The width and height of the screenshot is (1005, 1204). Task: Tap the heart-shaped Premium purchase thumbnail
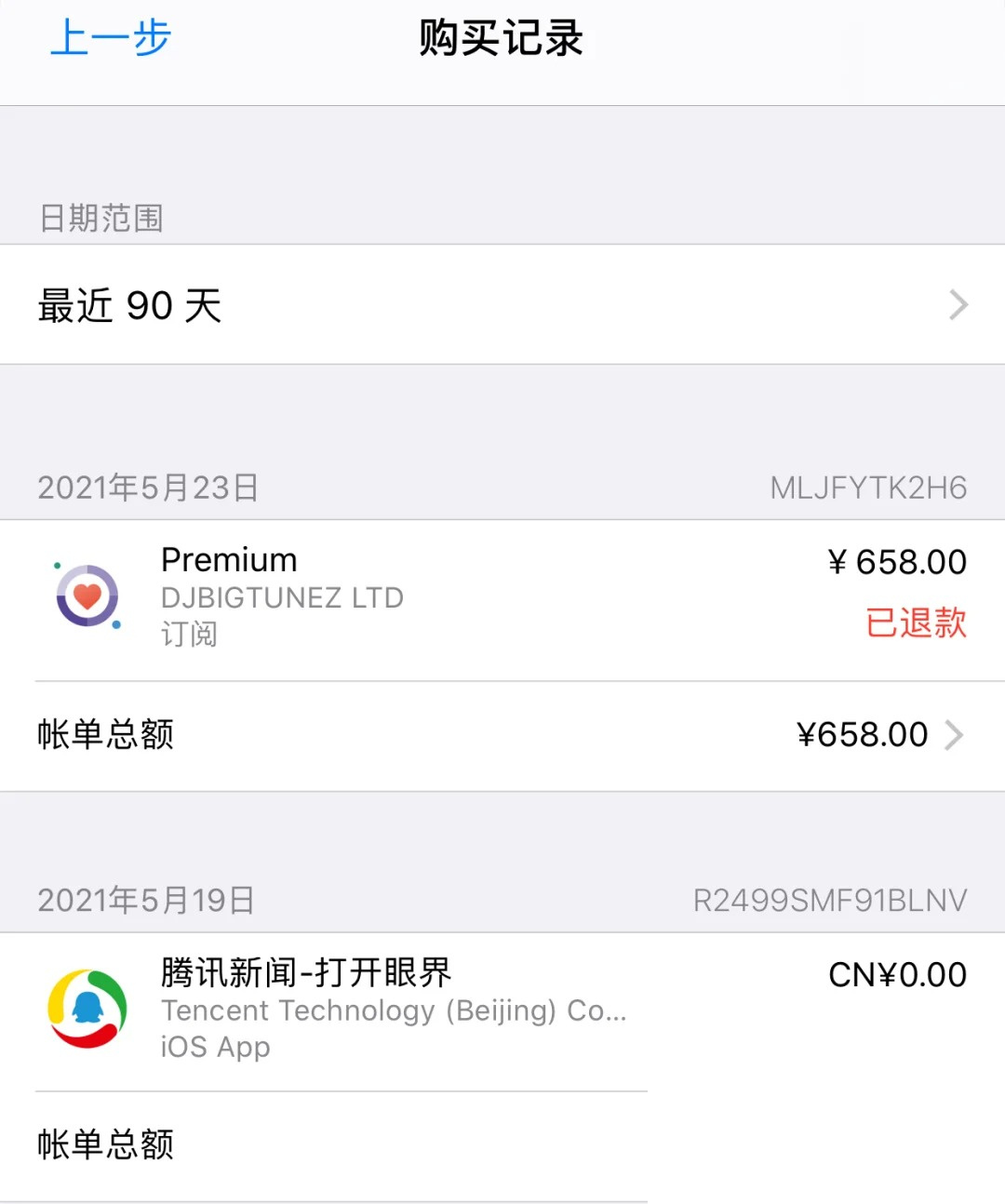point(87,596)
